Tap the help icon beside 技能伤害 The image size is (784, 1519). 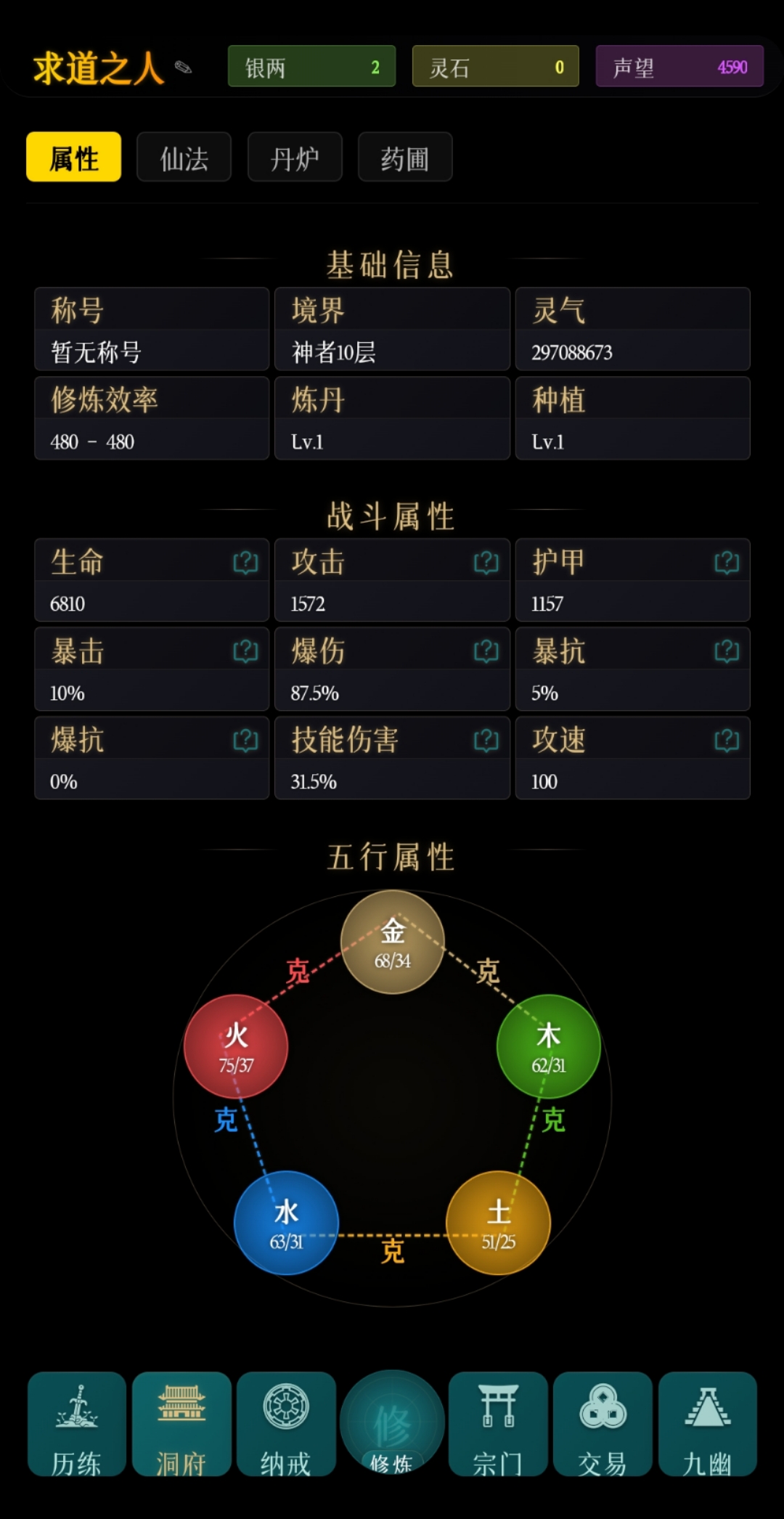[x=486, y=740]
